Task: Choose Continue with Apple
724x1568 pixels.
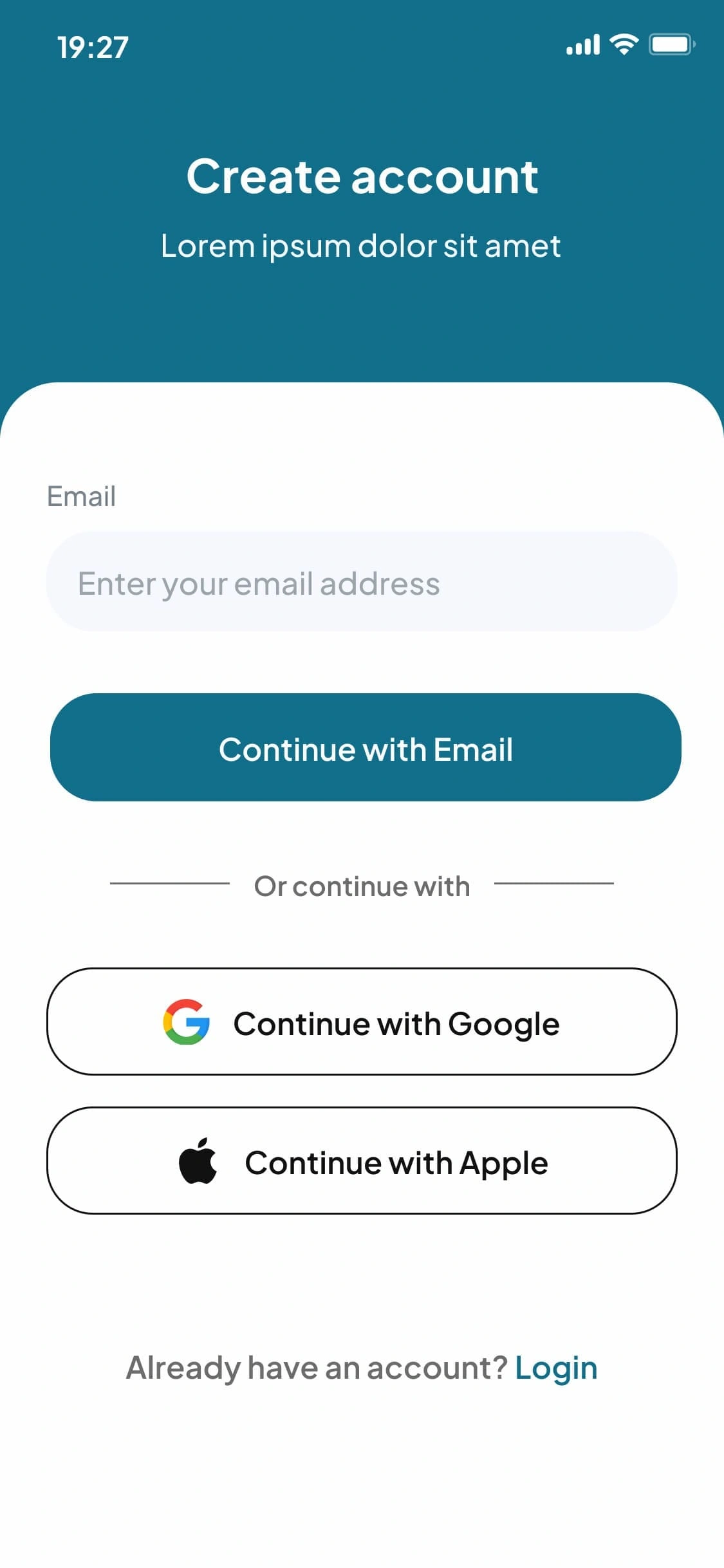Action: 362,1161
